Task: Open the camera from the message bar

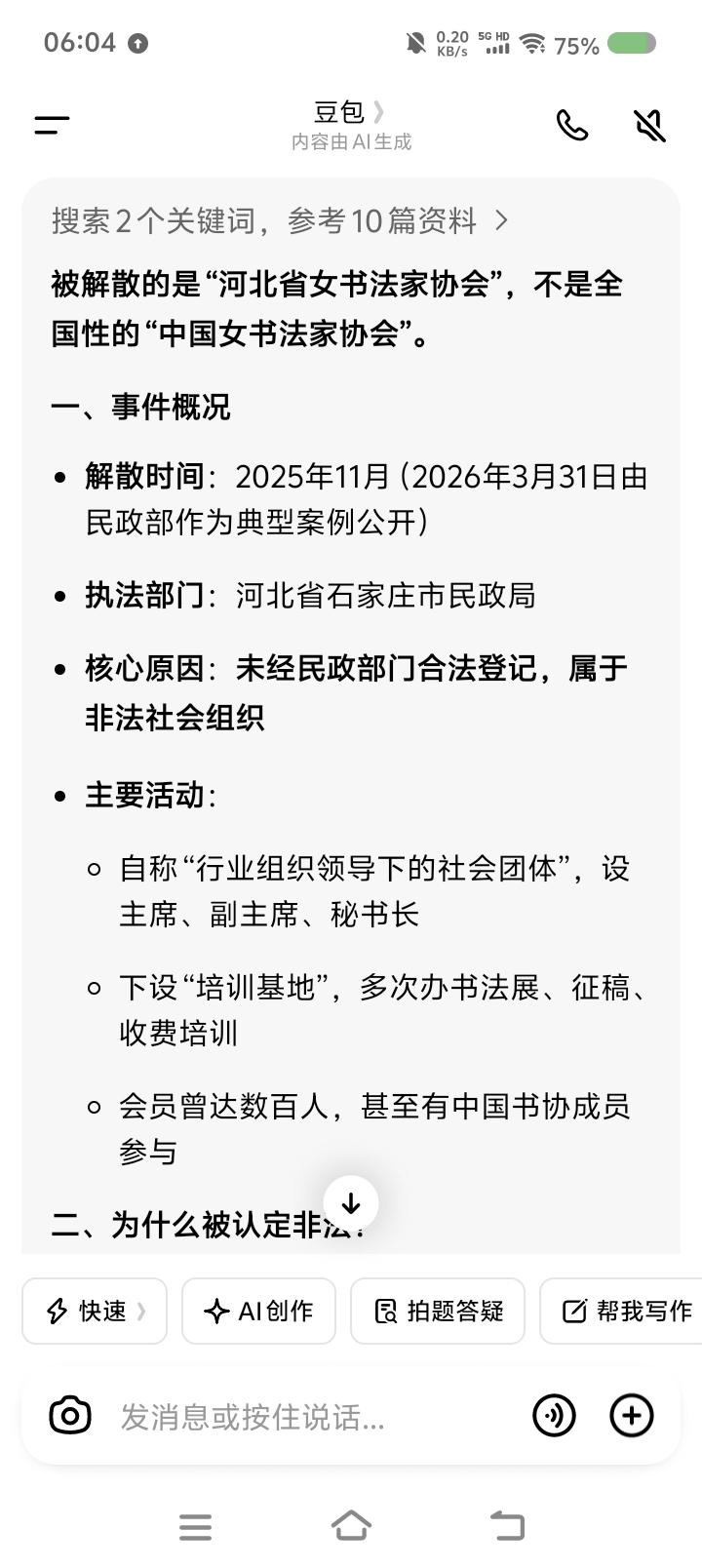Action: click(x=69, y=1416)
